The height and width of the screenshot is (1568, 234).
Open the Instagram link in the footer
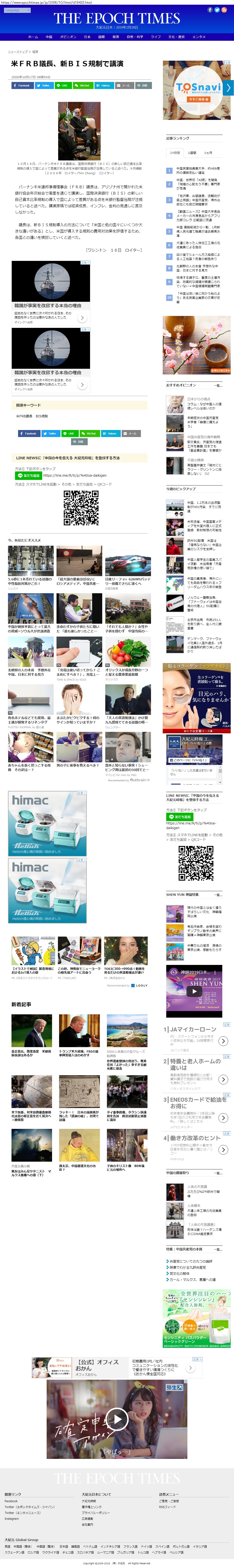pos(11,1518)
